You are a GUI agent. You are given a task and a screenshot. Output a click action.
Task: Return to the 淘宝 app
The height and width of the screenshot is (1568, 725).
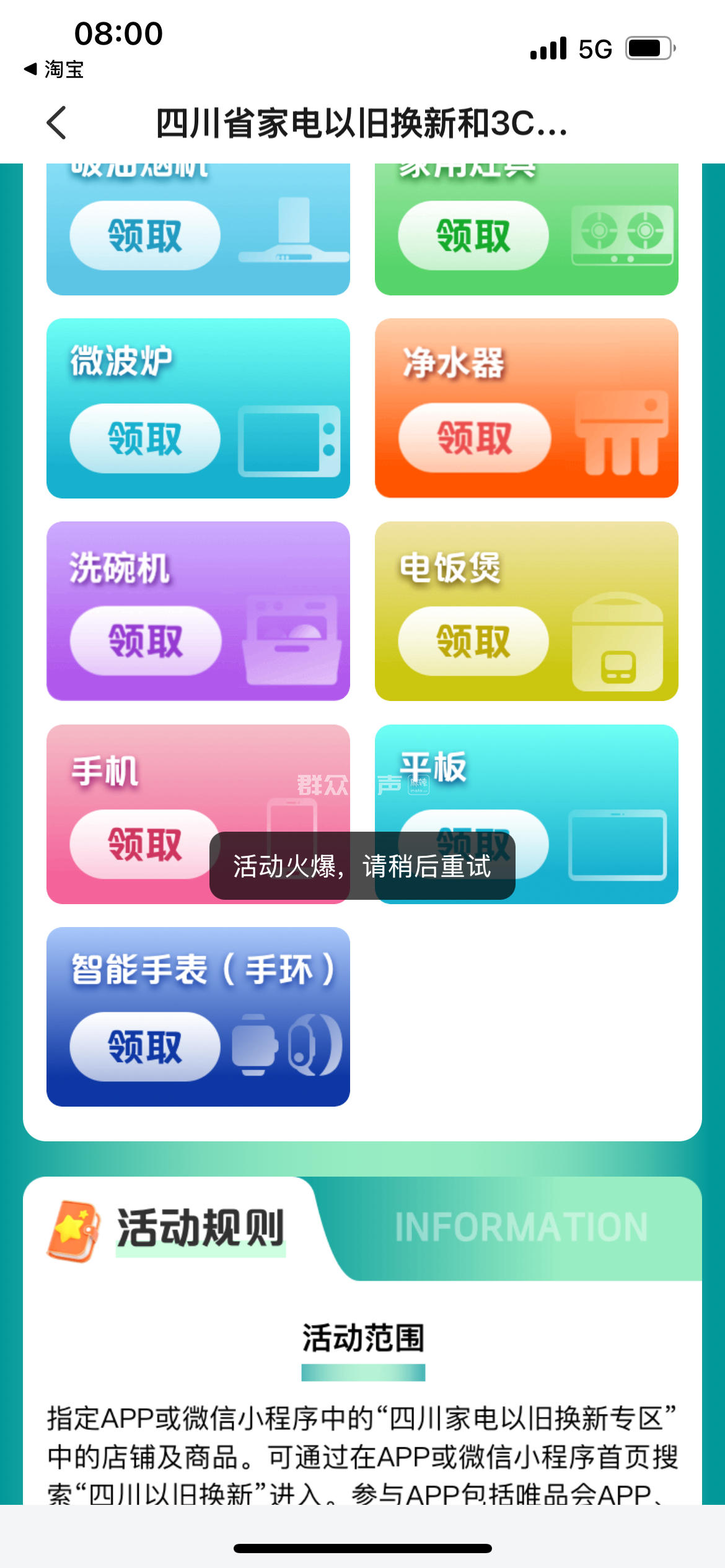click(x=55, y=69)
